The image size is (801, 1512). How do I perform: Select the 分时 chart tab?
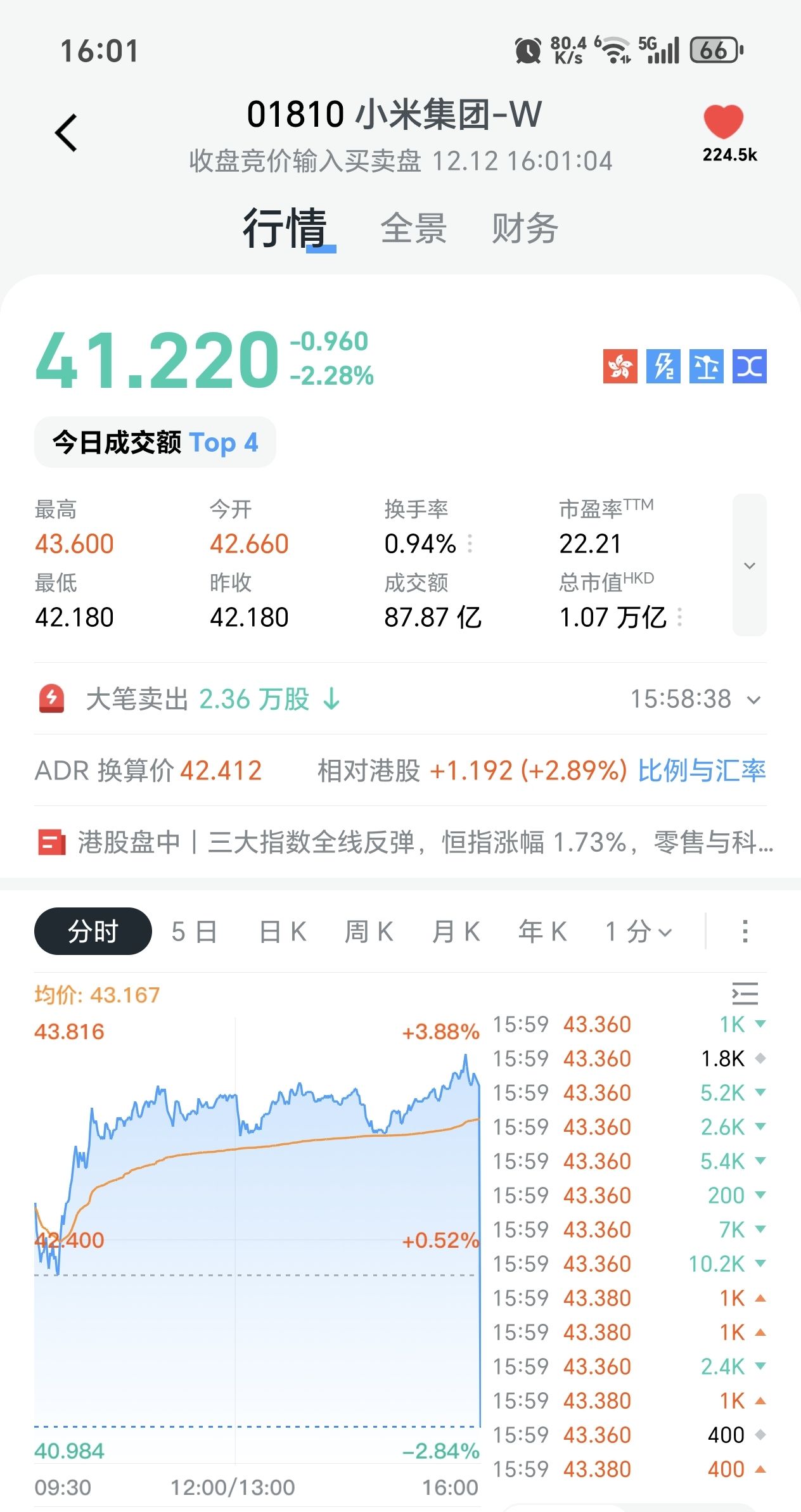point(93,932)
